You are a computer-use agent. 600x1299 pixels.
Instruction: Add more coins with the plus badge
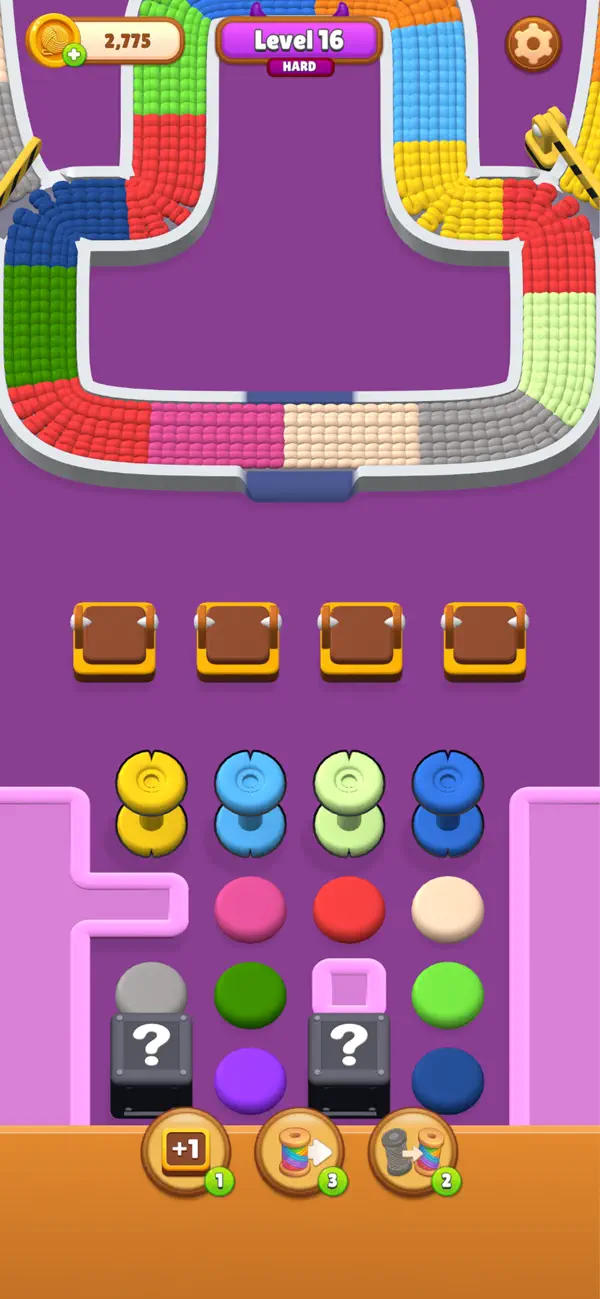[74, 55]
